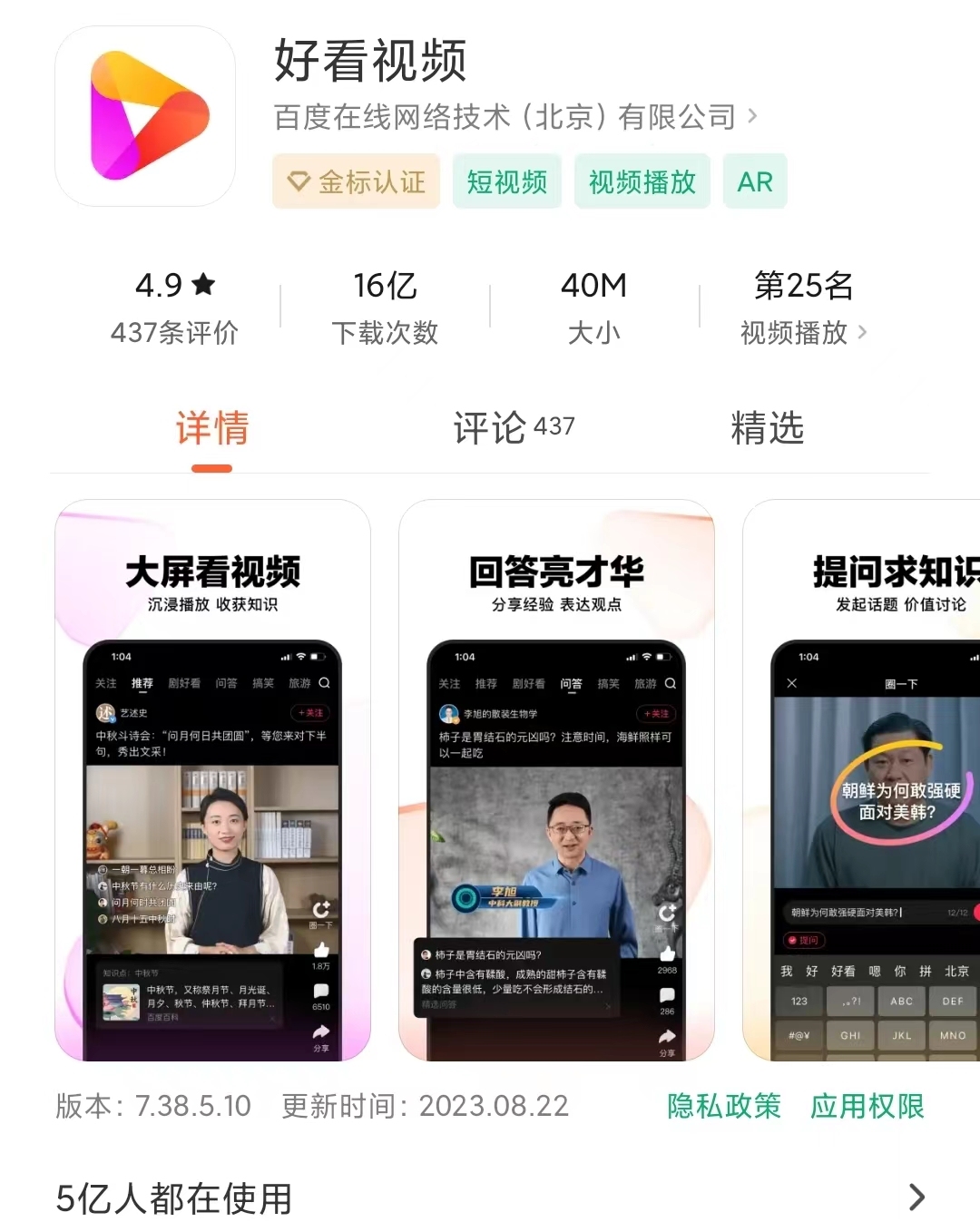Open the 回答亮才华 screenshot preview
Image resolution: width=980 pixels, height=1222 pixels.
pyautogui.click(x=556, y=780)
